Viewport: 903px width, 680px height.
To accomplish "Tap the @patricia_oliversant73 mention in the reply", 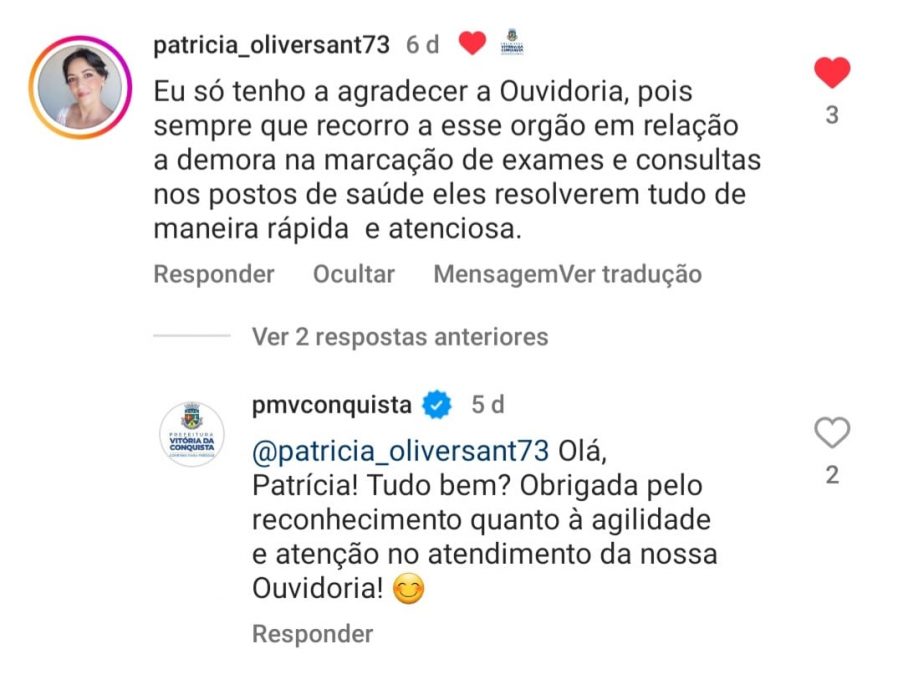I will [x=400, y=450].
